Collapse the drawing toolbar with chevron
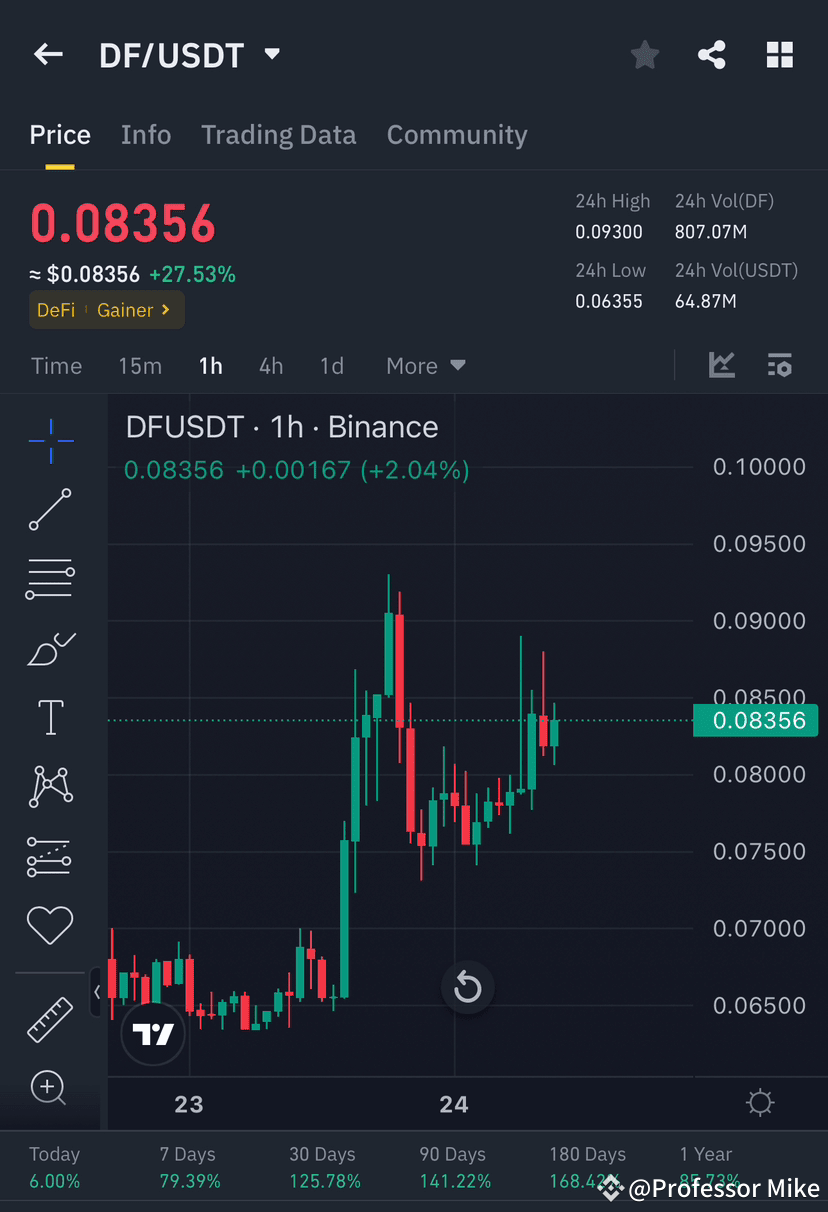Screen dimensions: 828x1212 coord(96,992)
